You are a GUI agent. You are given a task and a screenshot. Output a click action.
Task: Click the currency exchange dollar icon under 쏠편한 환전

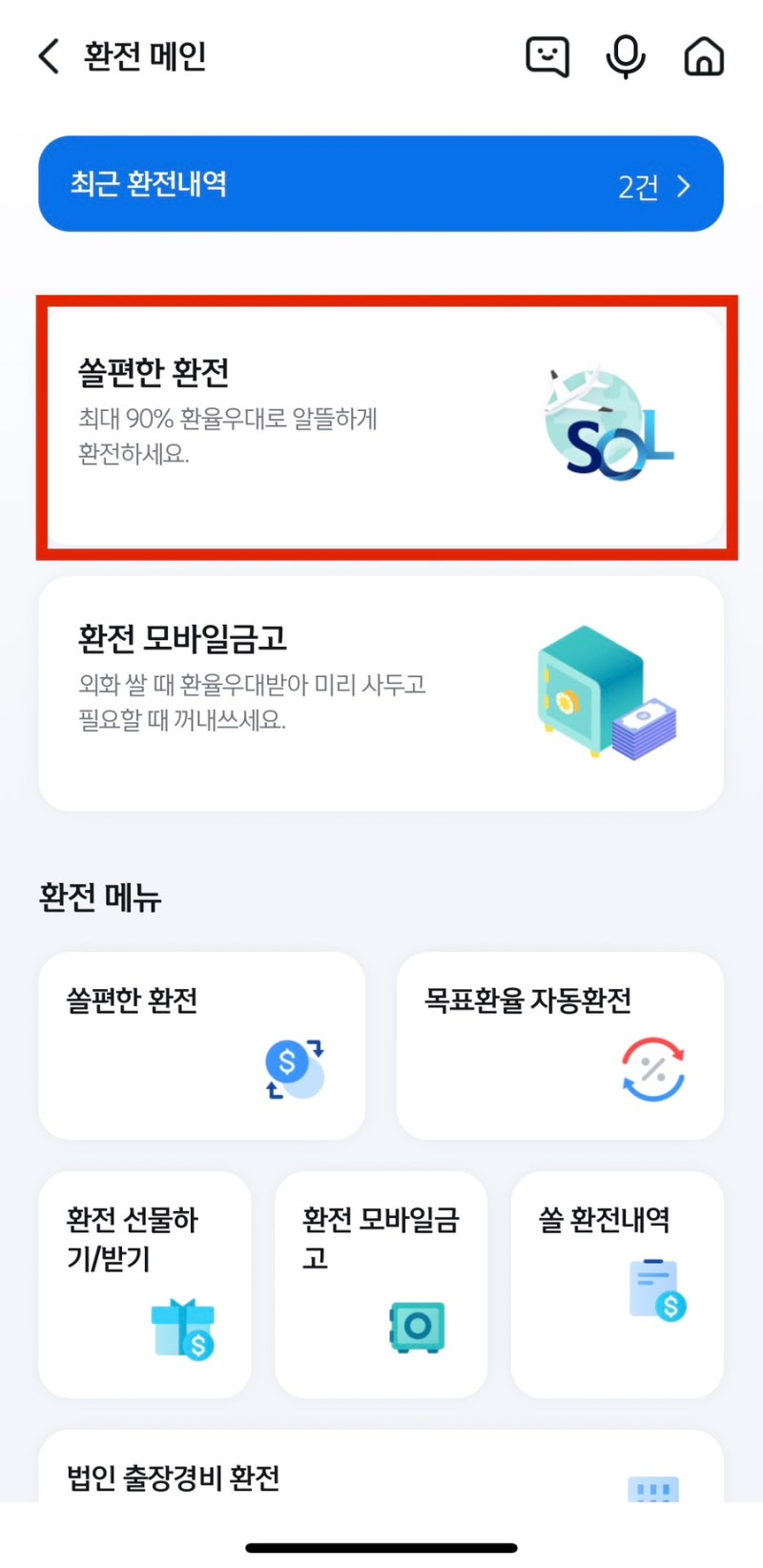pyautogui.click(x=295, y=1068)
